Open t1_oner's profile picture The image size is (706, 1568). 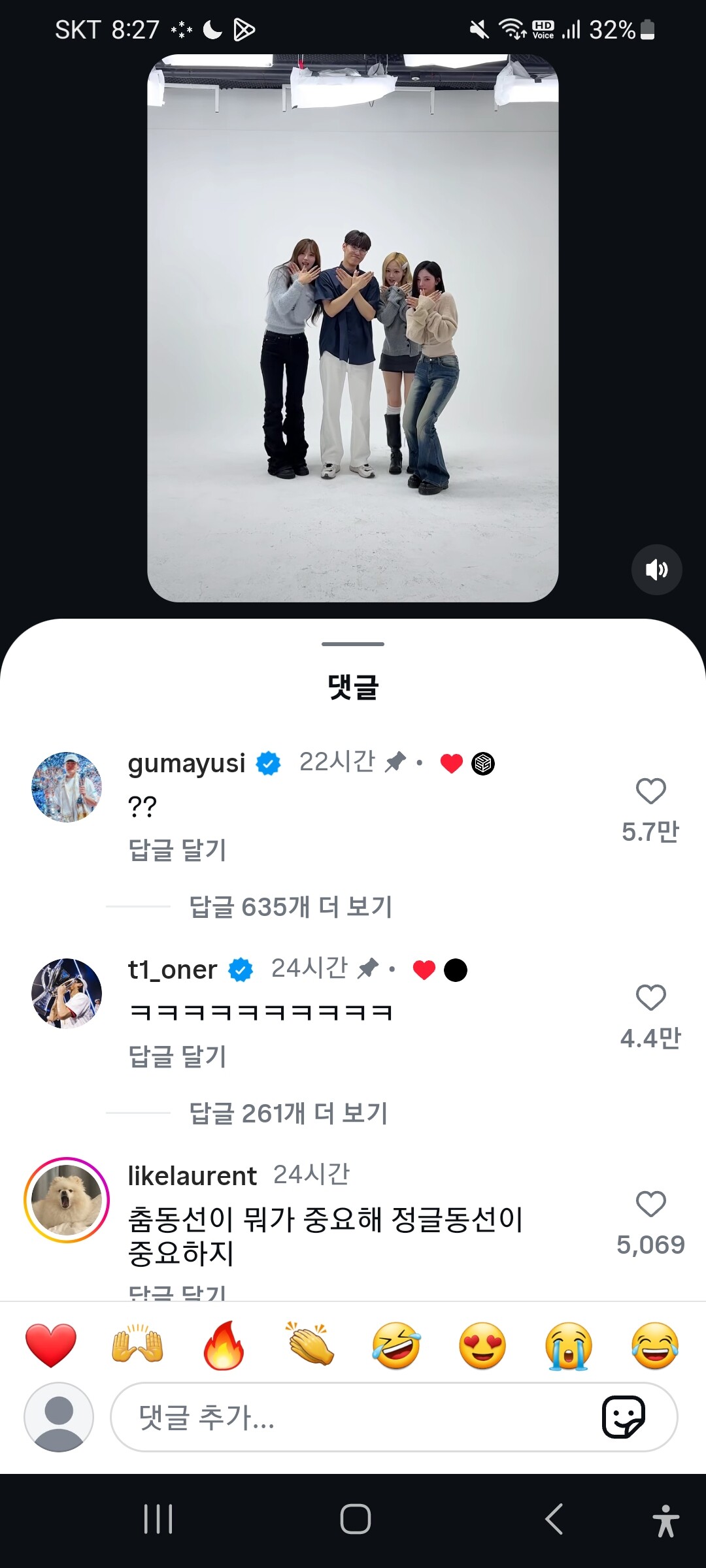coord(67,994)
